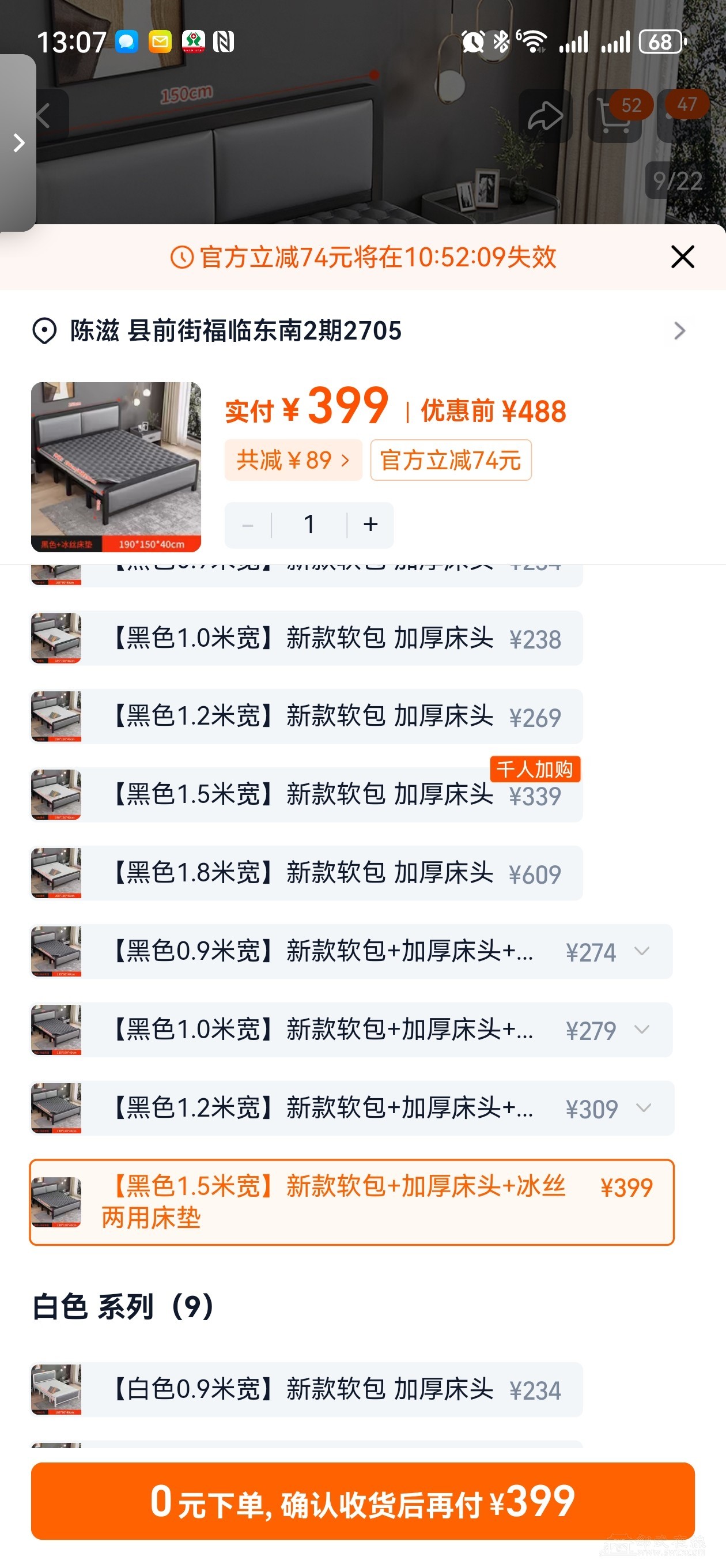Increase quantity with the plus button

click(x=370, y=524)
